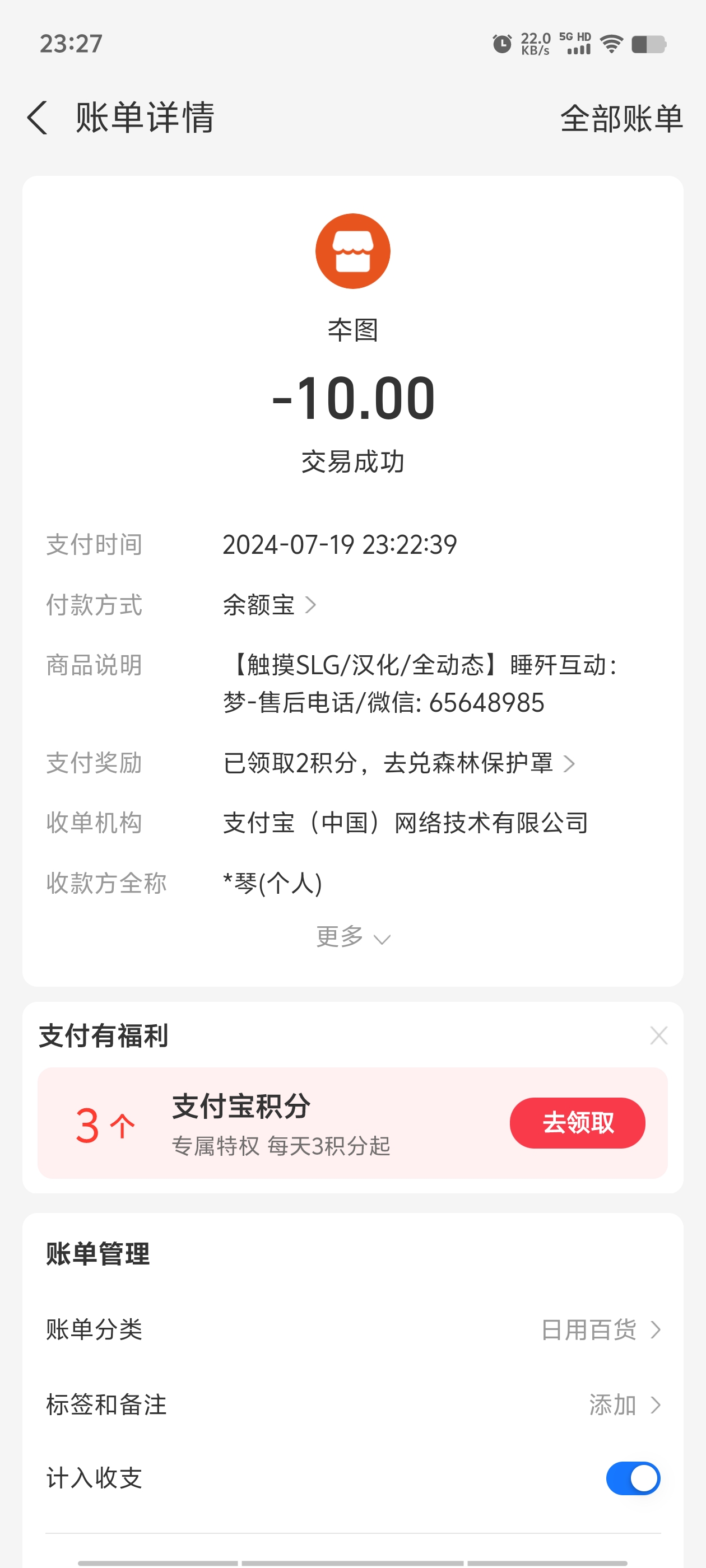Image resolution: width=706 pixels, height=1568 pixels.
Task: Open 余额宝 payment method details
Action: coord(270,604)
